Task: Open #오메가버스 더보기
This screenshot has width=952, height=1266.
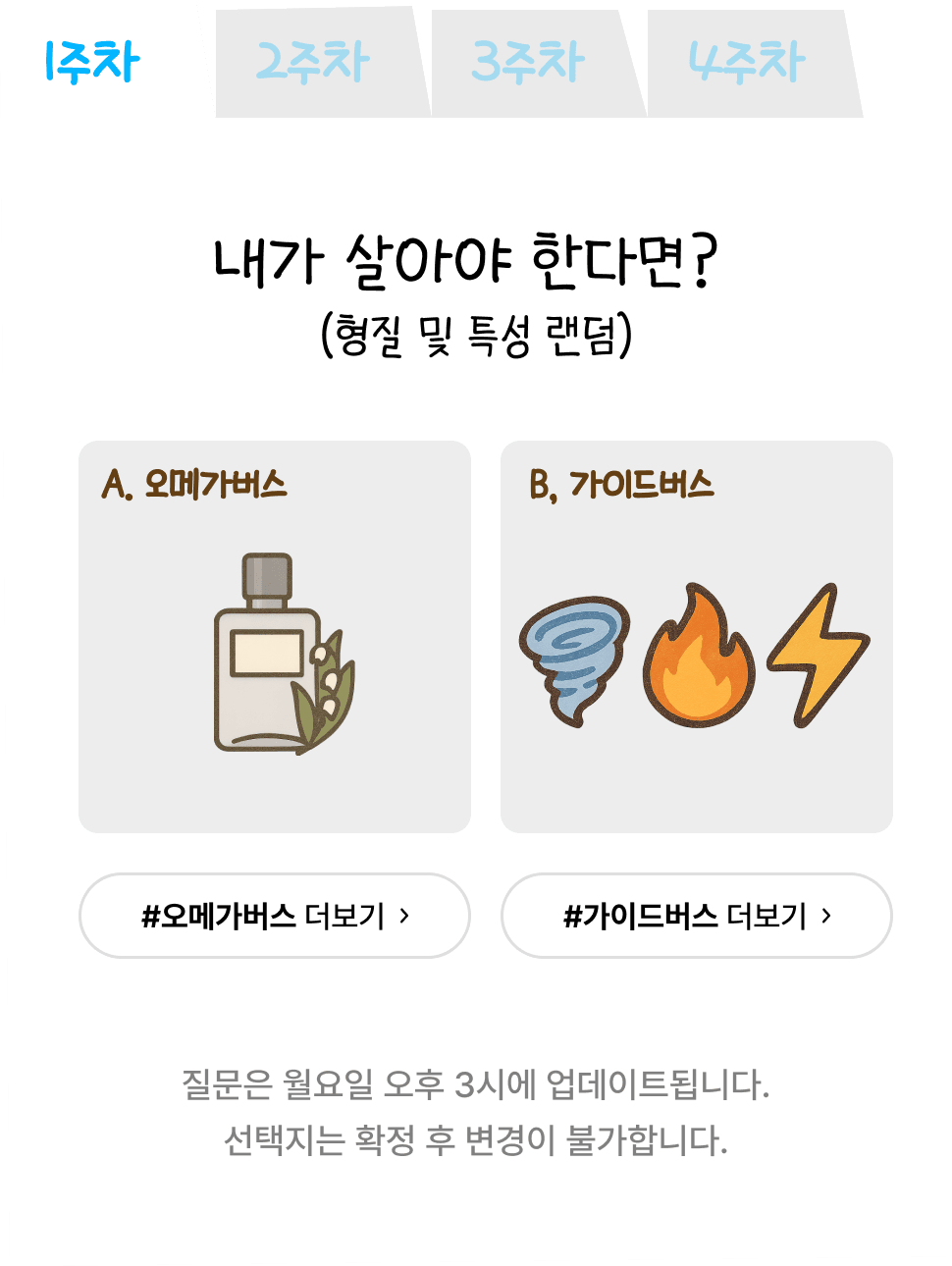Action: click(275, 916)
